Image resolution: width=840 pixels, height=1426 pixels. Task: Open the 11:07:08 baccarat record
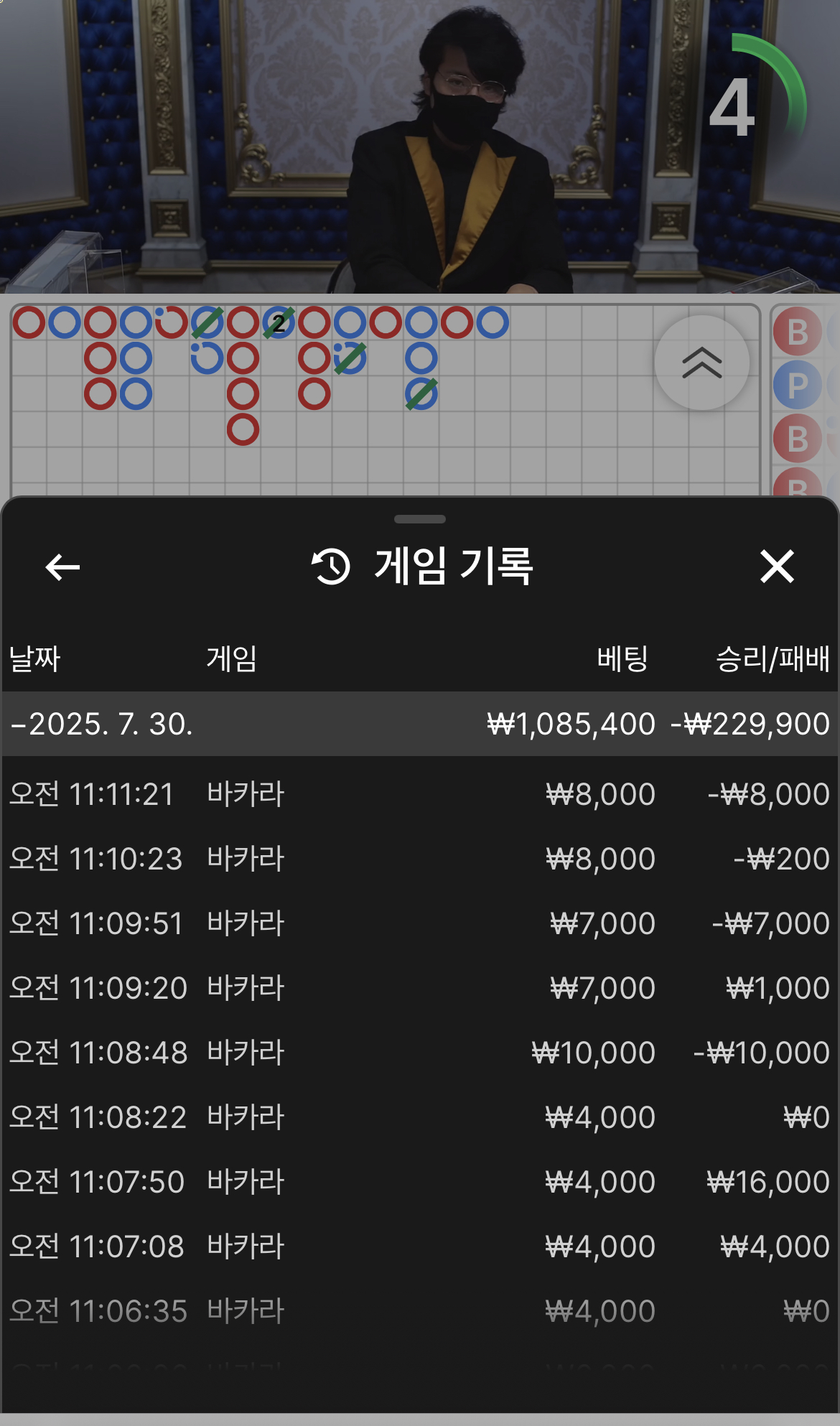point(419,1246)
